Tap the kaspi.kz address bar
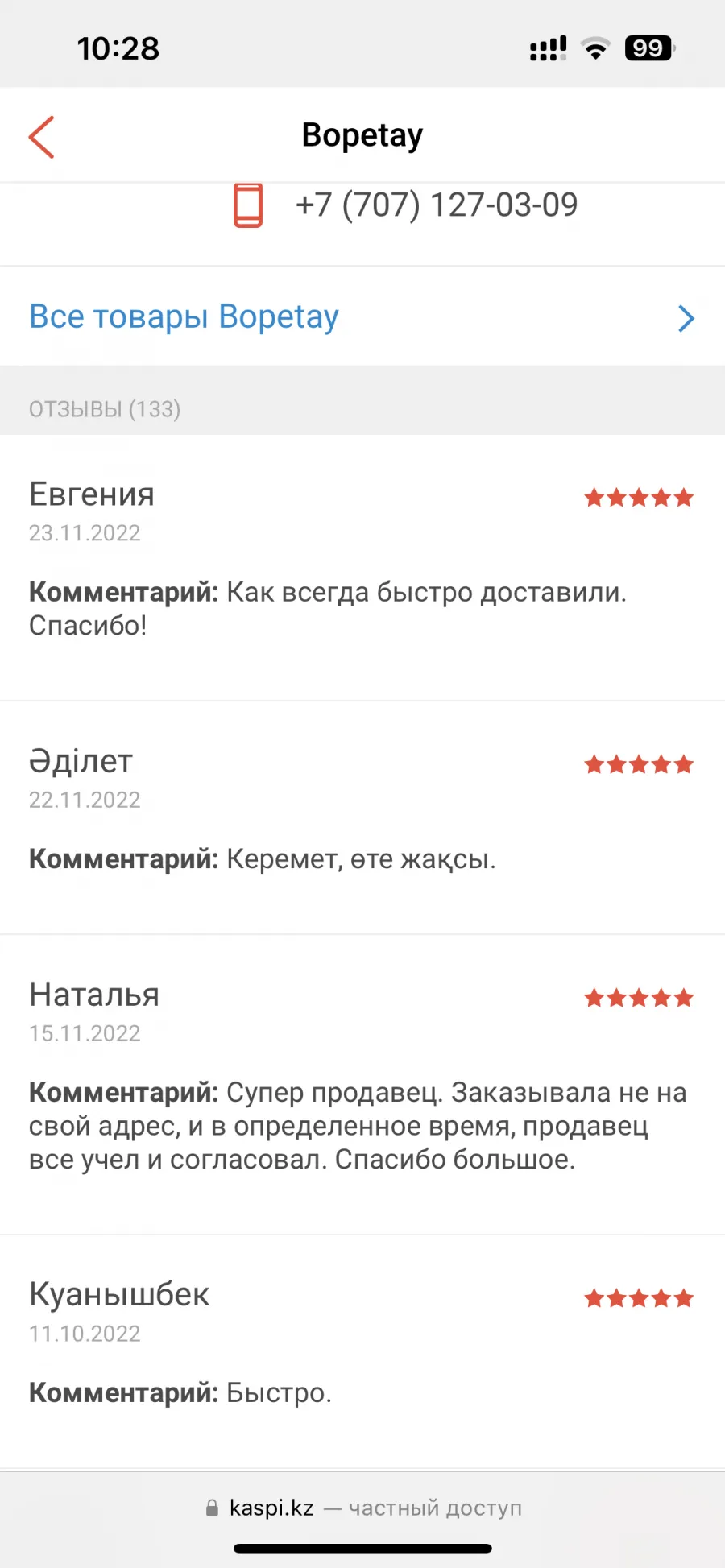 362,1508
